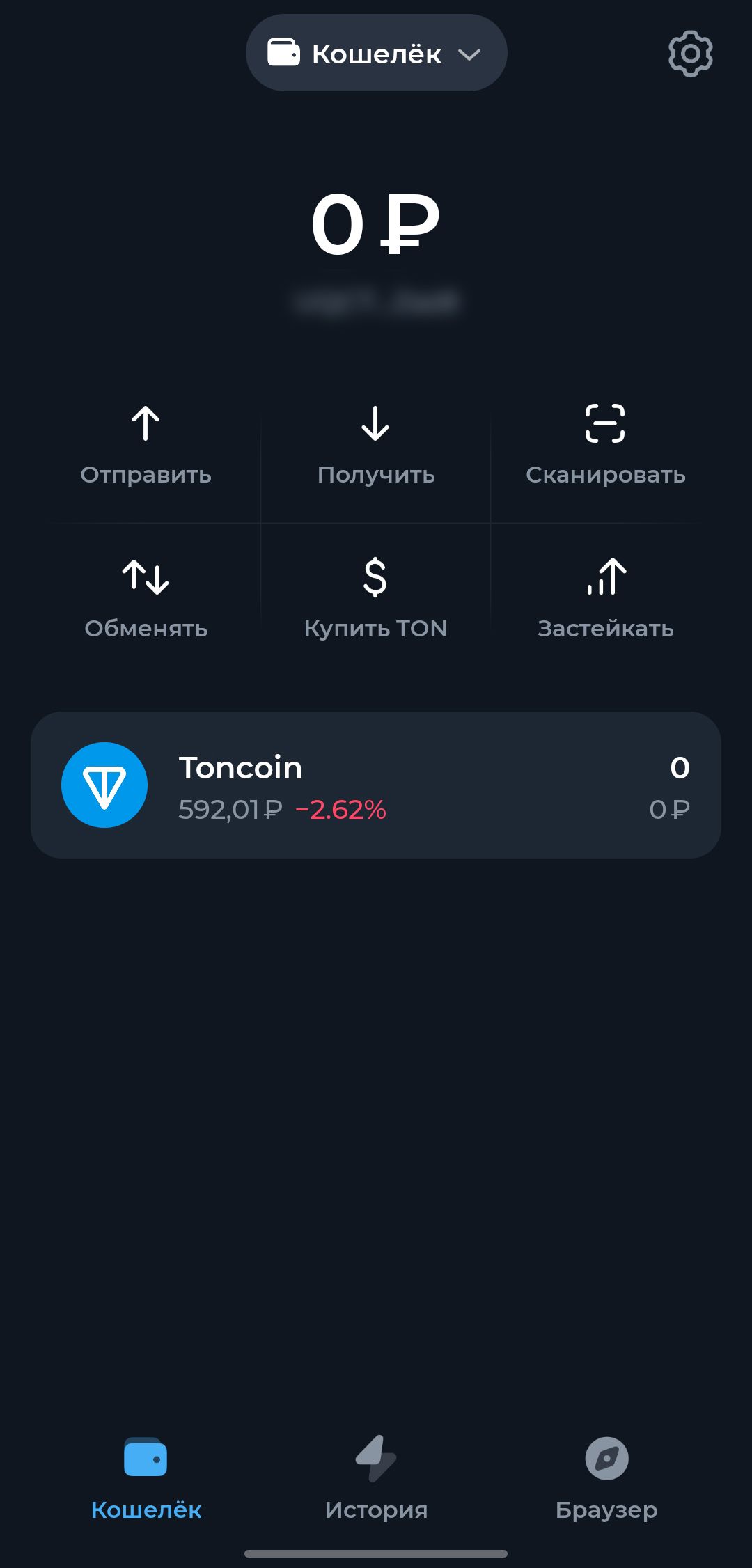752x1568 pixels.
Task: Open the settings gear icon
Action: point(690,54)
